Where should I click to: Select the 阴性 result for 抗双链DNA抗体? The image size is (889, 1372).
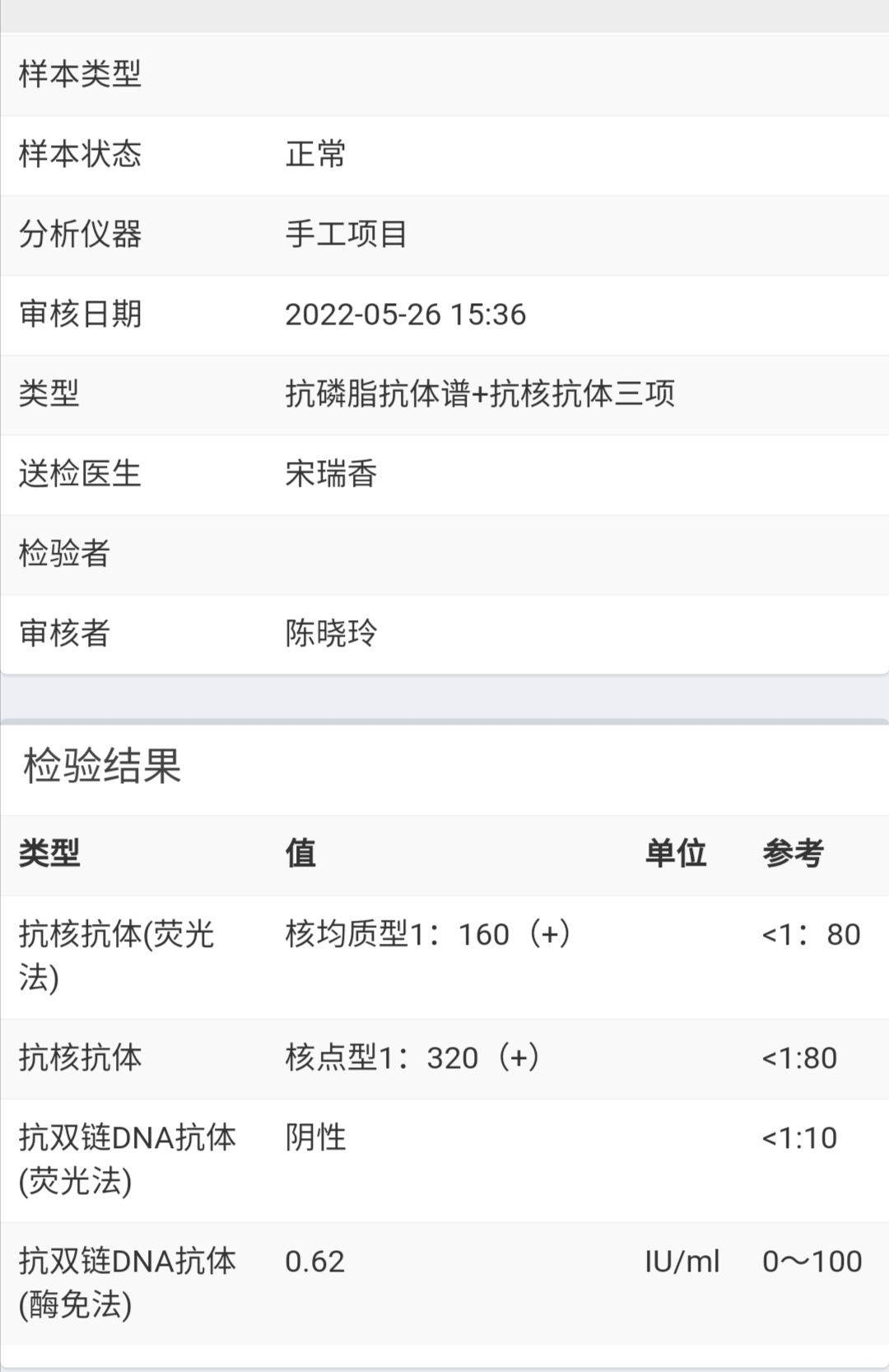(x=315, y=1139)
